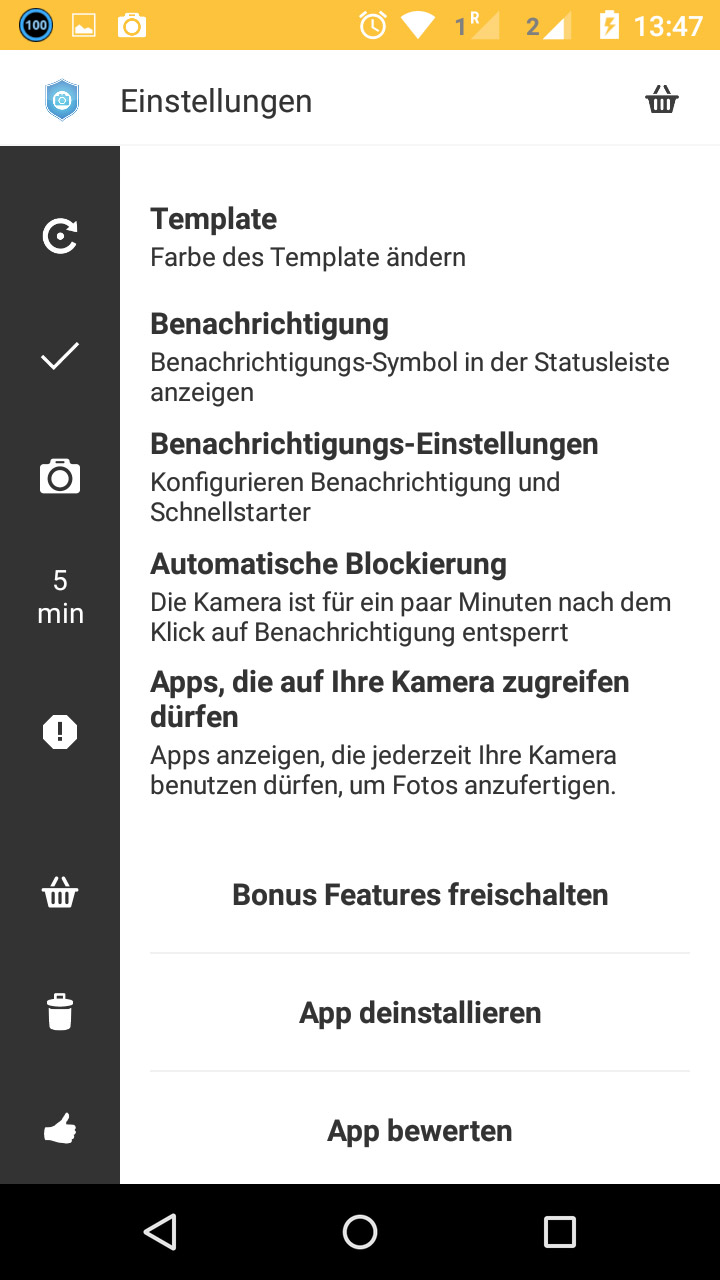The width and height of the screenshot is (720, 1280).
Task: Go back with the system back button
Action: [x=160, y=1232]
